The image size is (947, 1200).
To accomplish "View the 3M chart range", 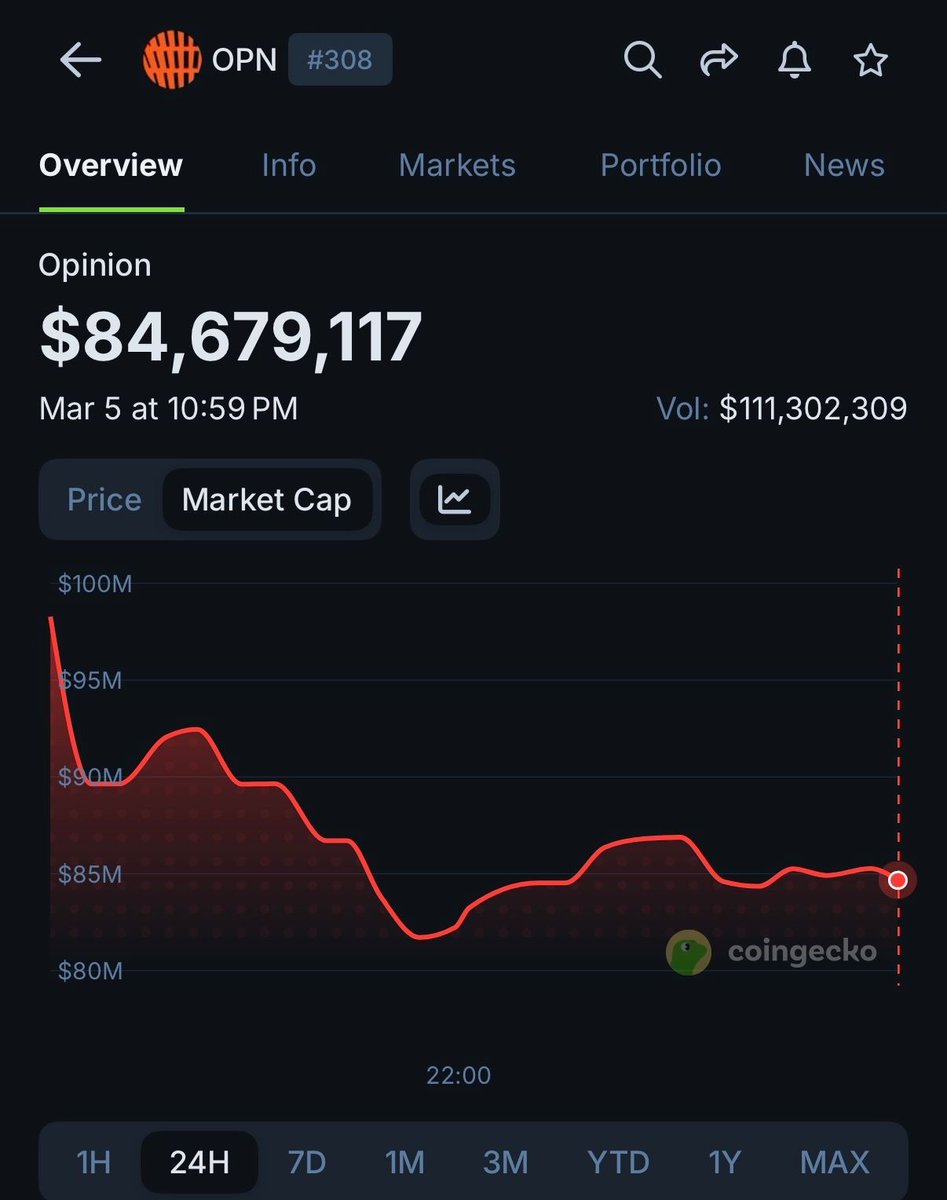I will click(505, 1162).
